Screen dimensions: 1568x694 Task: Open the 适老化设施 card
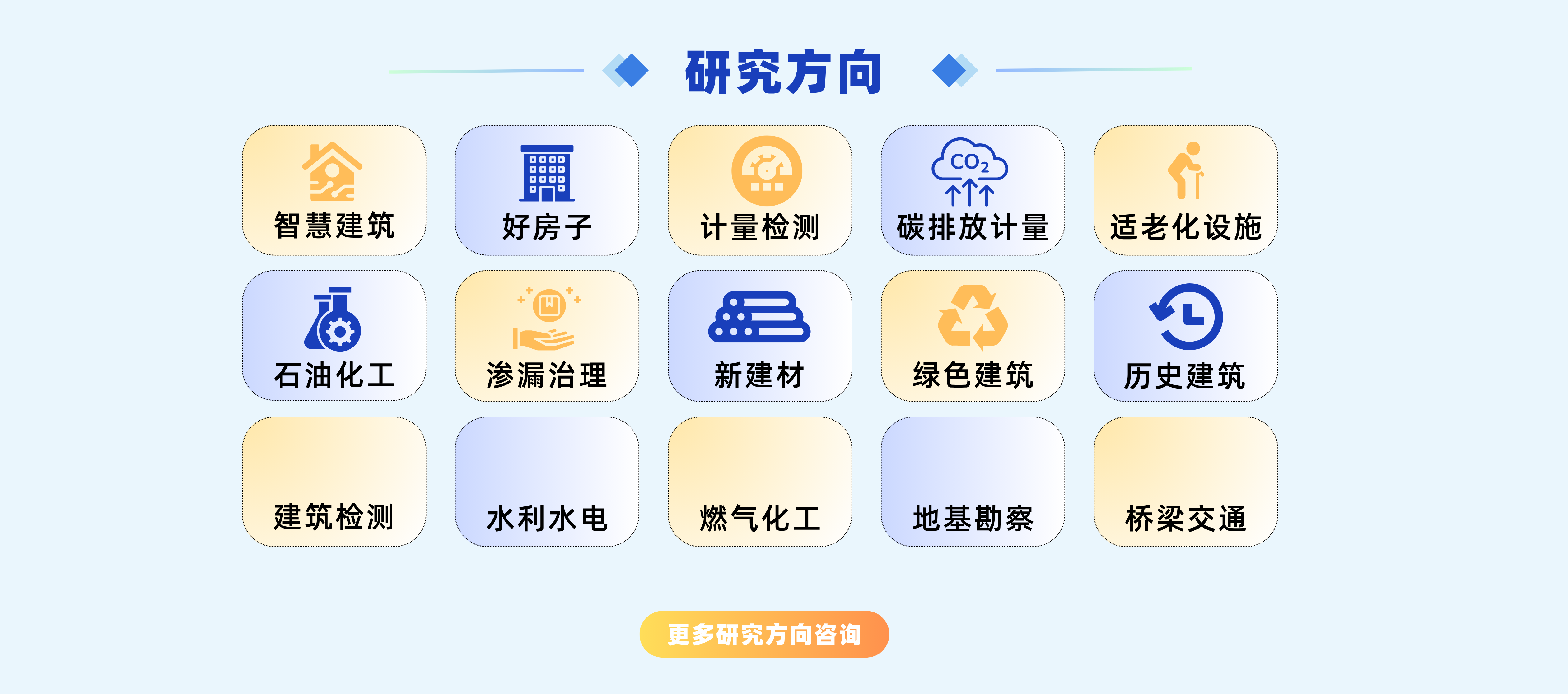pos(1186,191)
